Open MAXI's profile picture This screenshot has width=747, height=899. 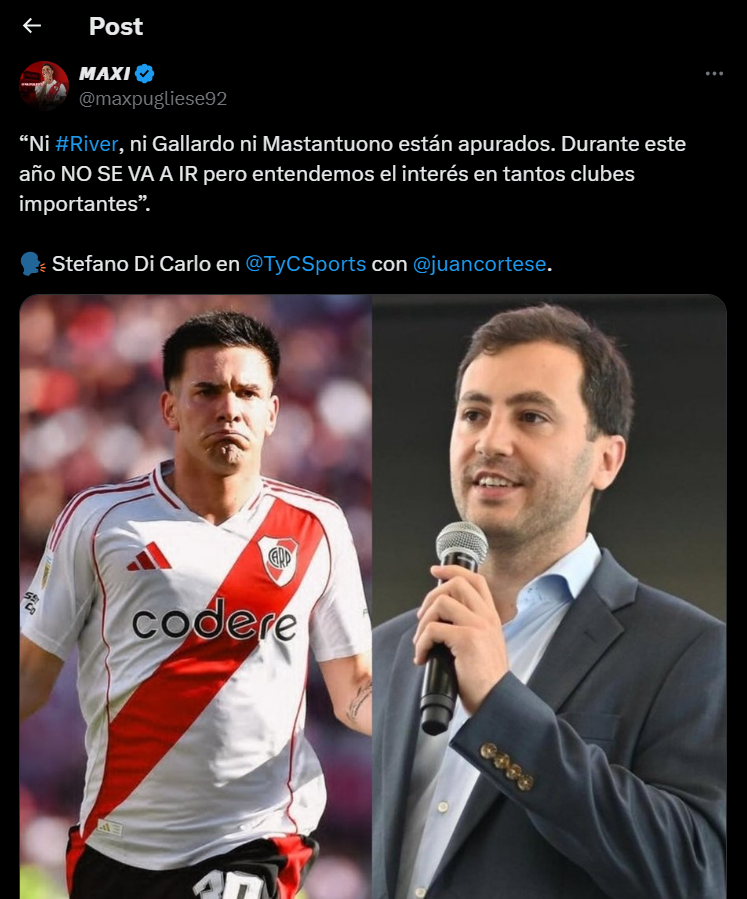(x=44, y=85)
